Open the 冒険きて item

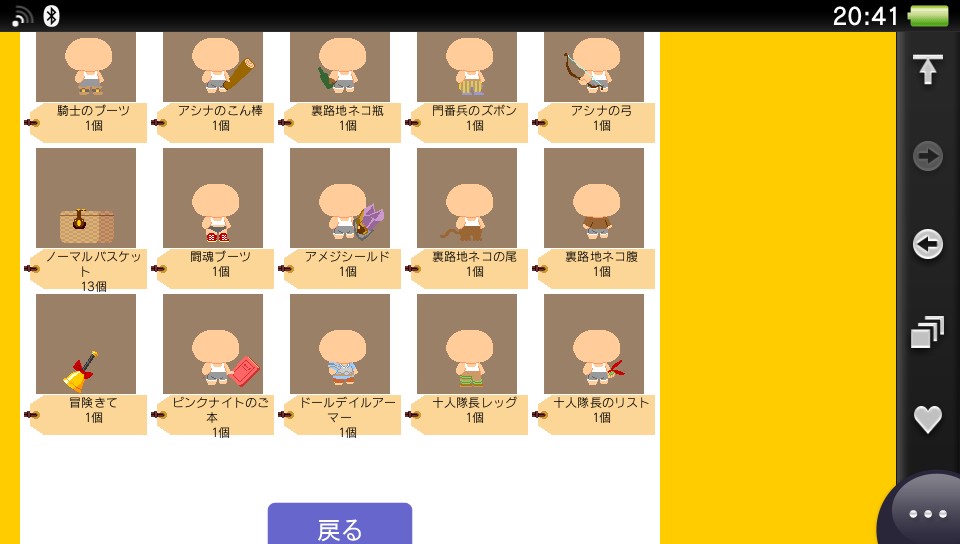tap(86, 344)
